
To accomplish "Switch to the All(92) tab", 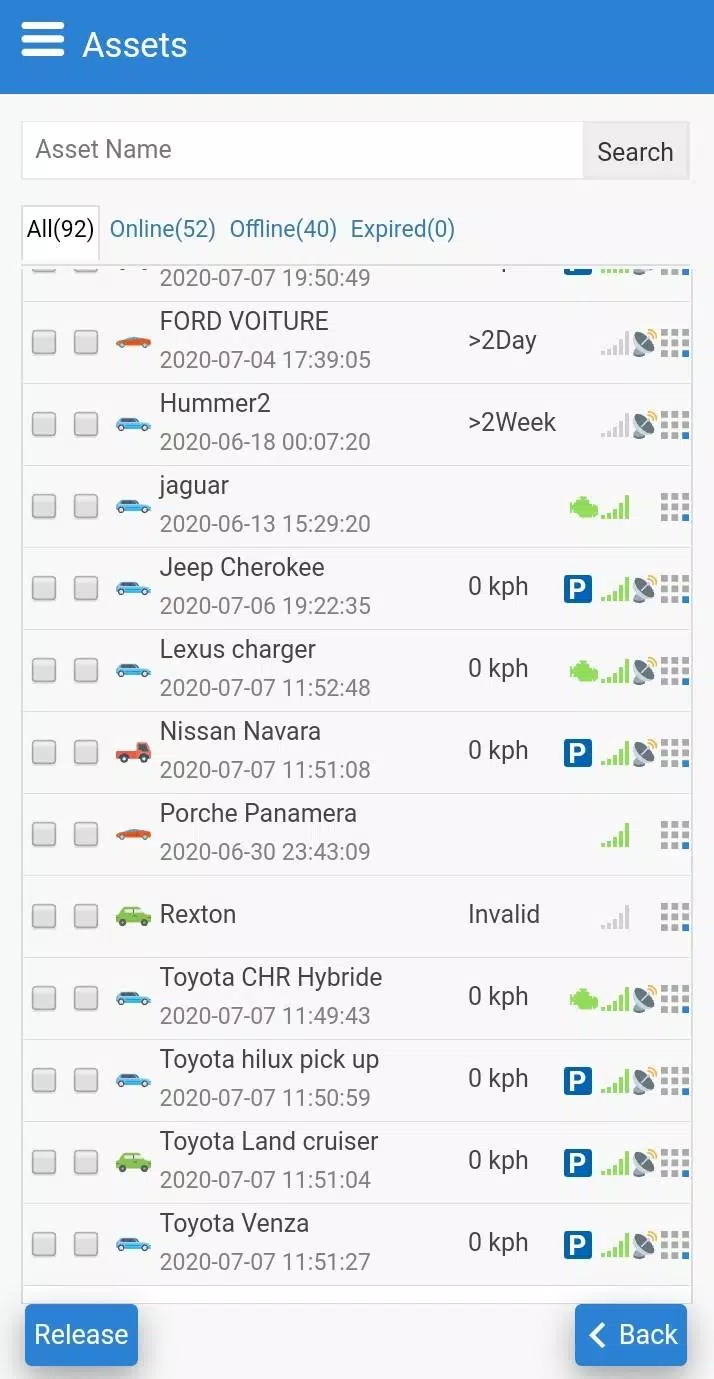I will (x=60, y=230).
